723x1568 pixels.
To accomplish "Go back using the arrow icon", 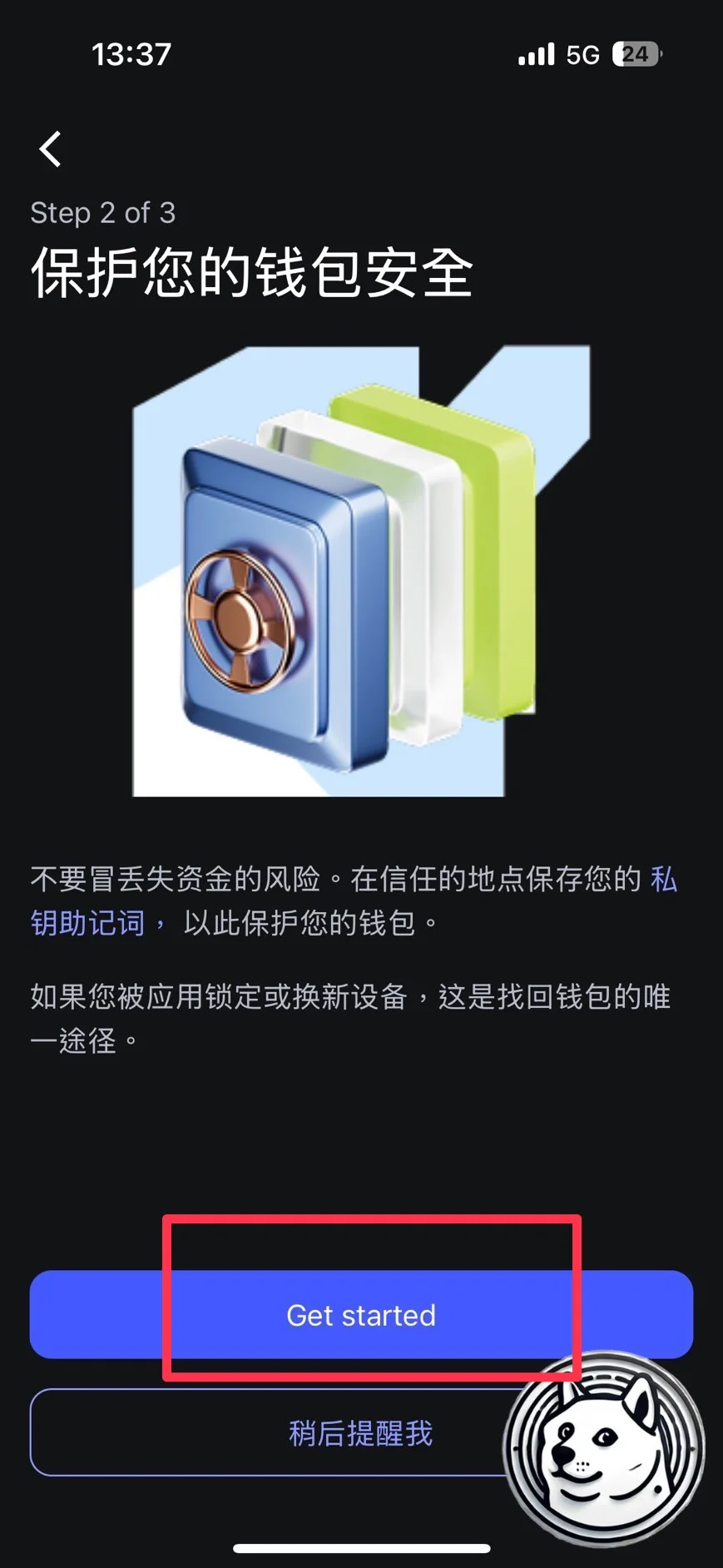I will pos(51,150).
